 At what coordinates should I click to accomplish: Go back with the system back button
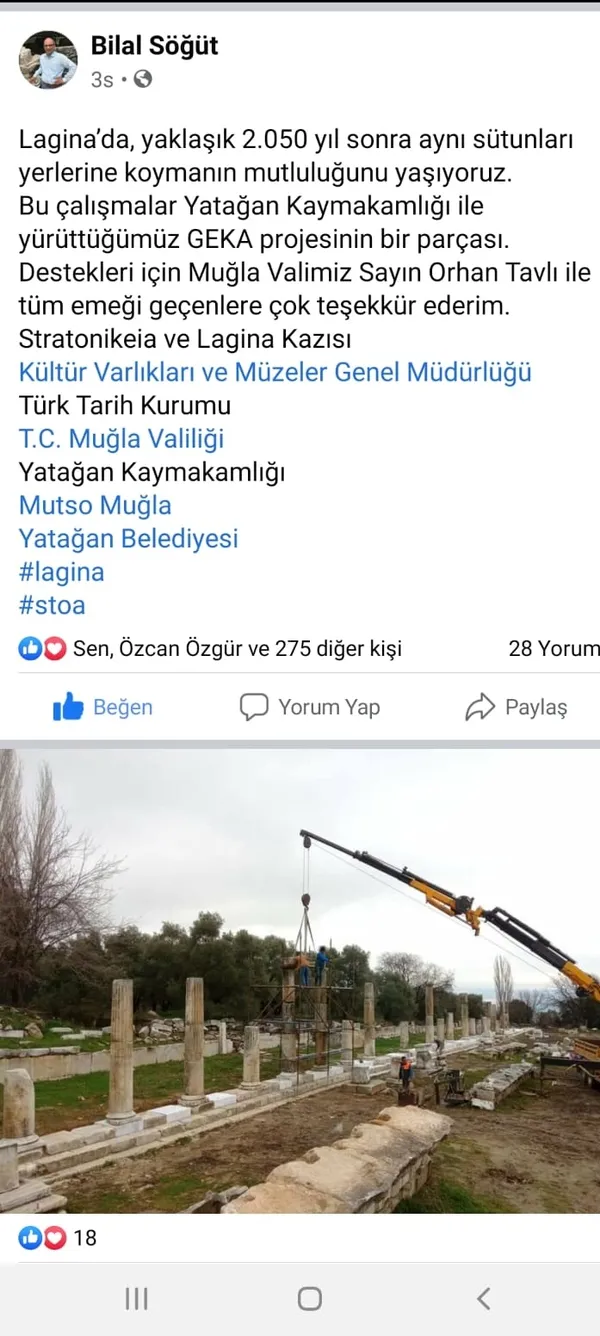tap(484, 1298)
